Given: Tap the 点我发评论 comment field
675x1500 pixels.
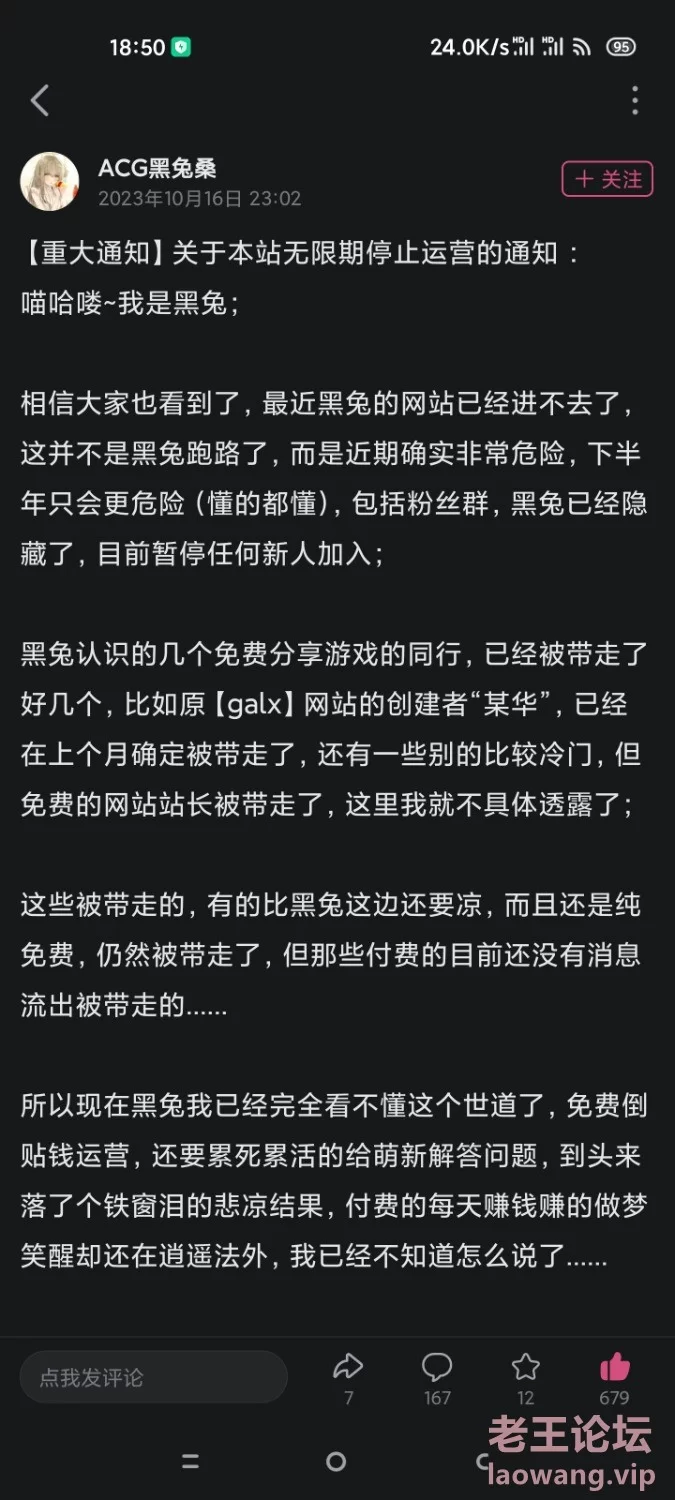Looking at the screenshot, I should tap(153, 1377).
